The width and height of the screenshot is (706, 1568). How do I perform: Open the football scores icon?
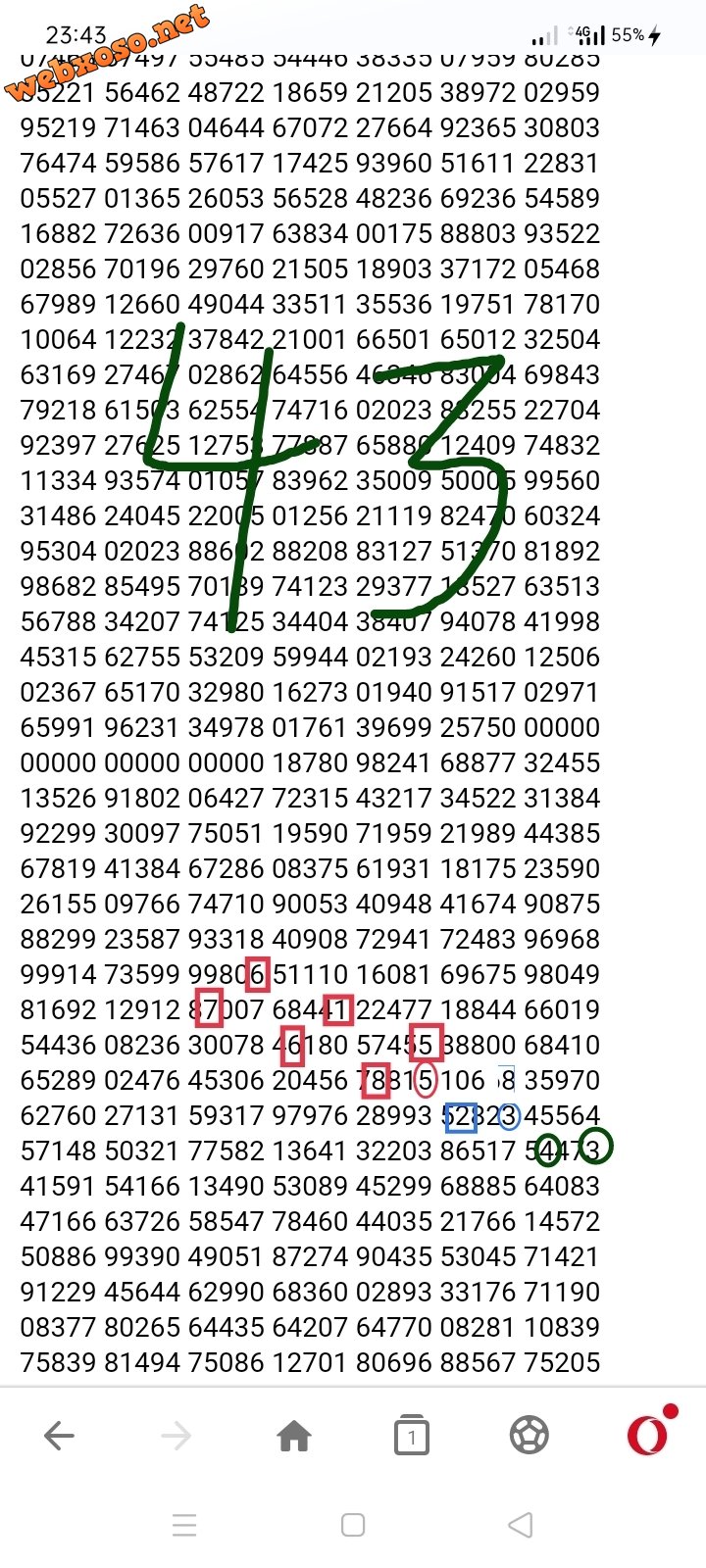(529, 1437)
